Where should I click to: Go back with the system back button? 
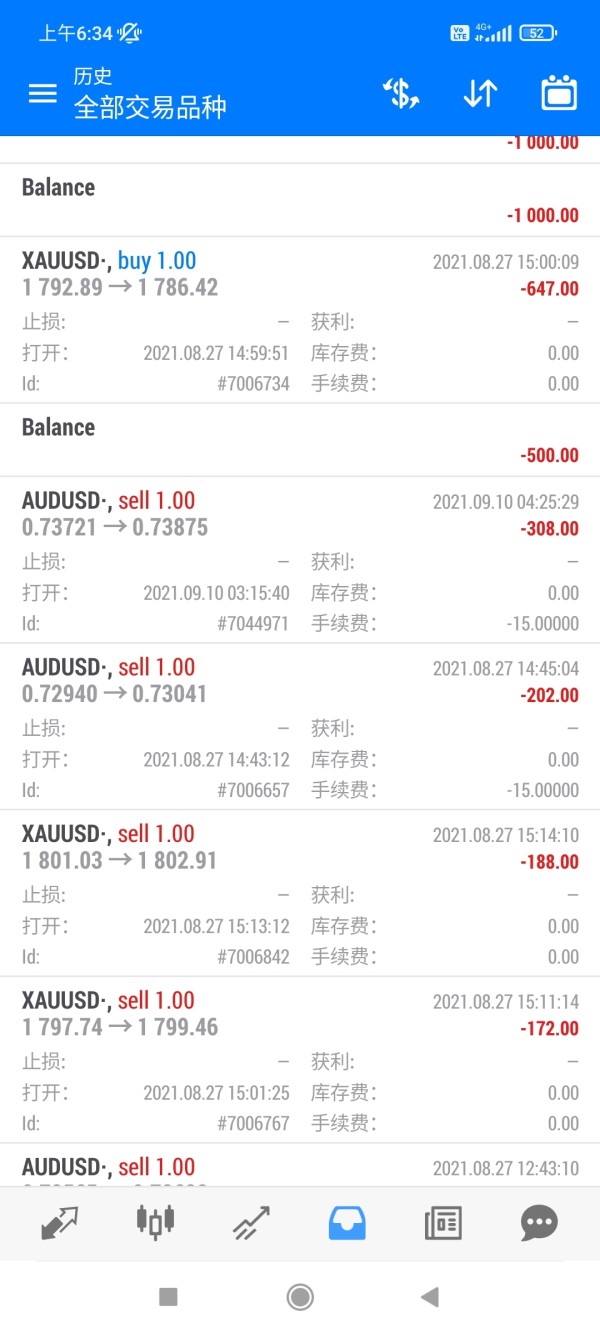click(x=430, y=1297)
